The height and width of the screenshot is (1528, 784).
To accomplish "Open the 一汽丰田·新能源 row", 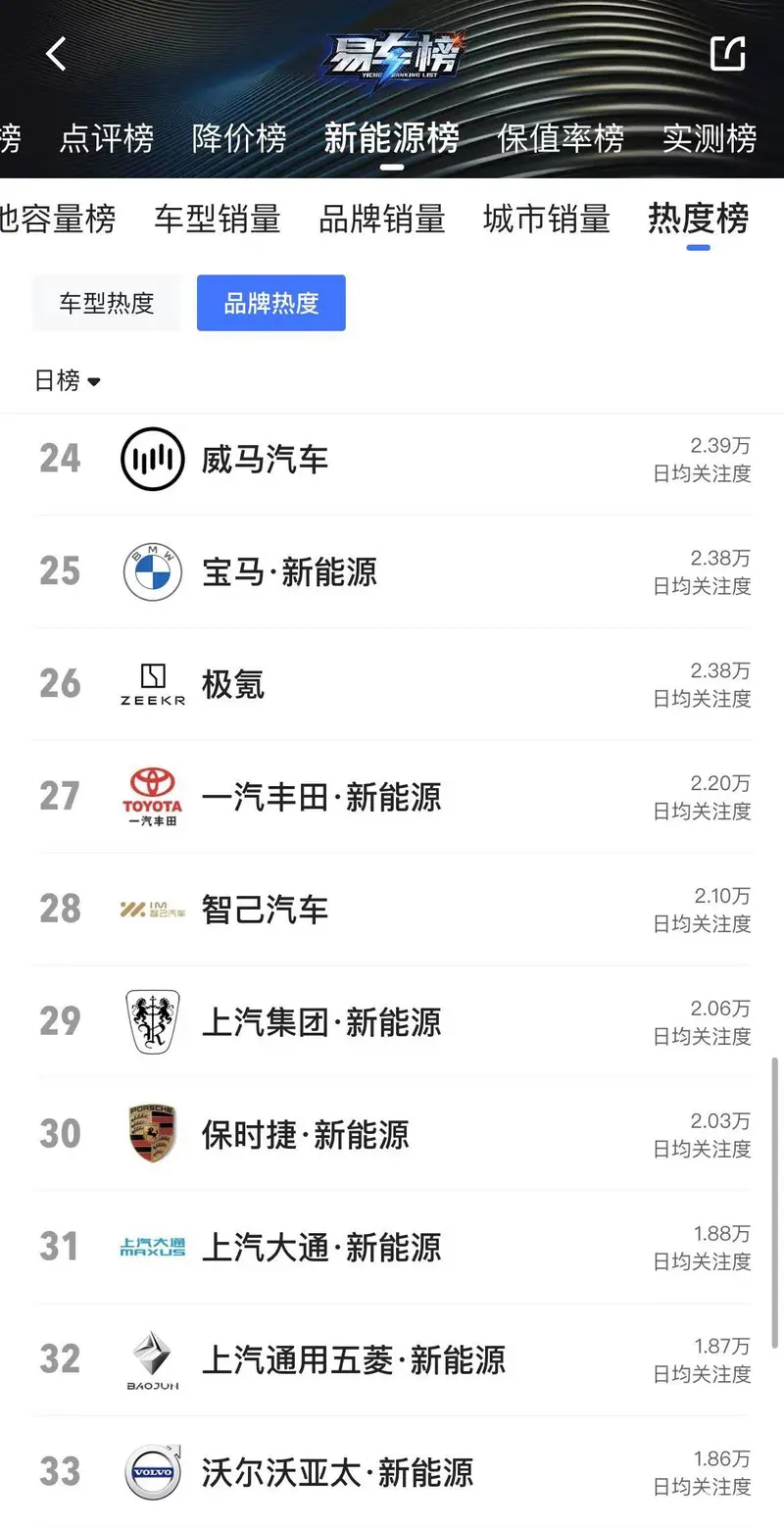I will [321, 797].
